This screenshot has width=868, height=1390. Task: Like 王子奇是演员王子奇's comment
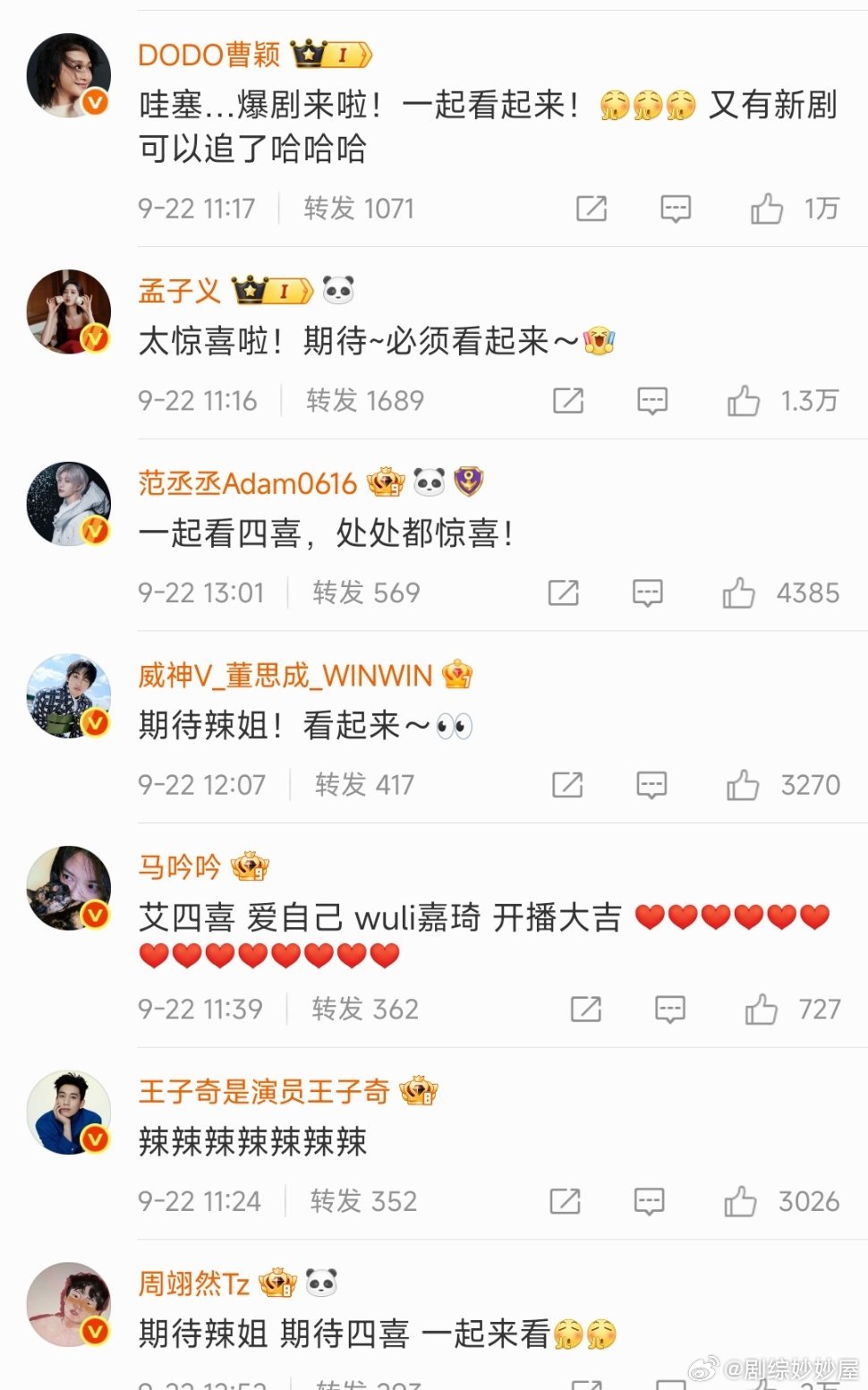[740, 1201]
